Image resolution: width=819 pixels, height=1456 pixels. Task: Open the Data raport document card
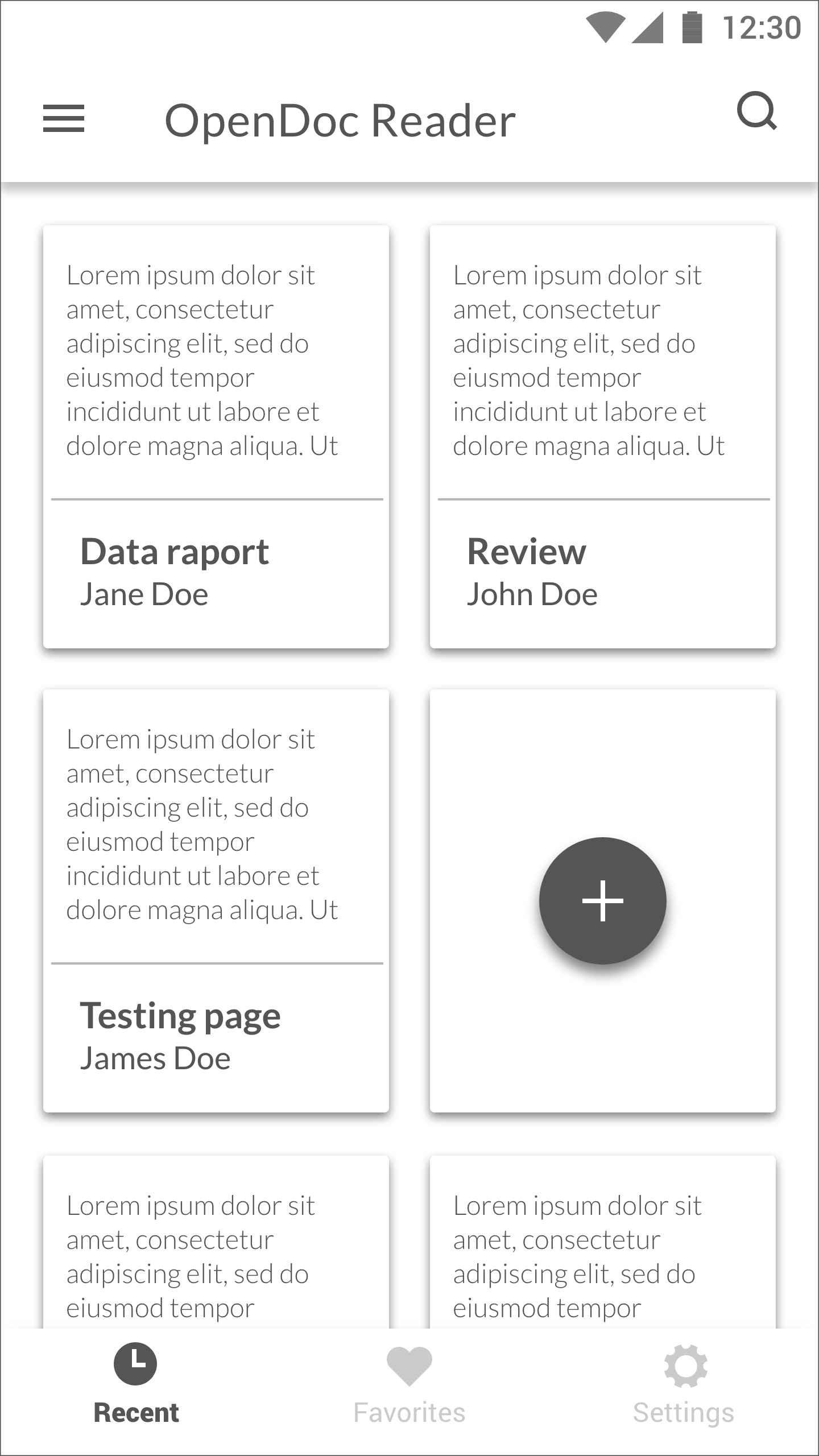(216, 437)
